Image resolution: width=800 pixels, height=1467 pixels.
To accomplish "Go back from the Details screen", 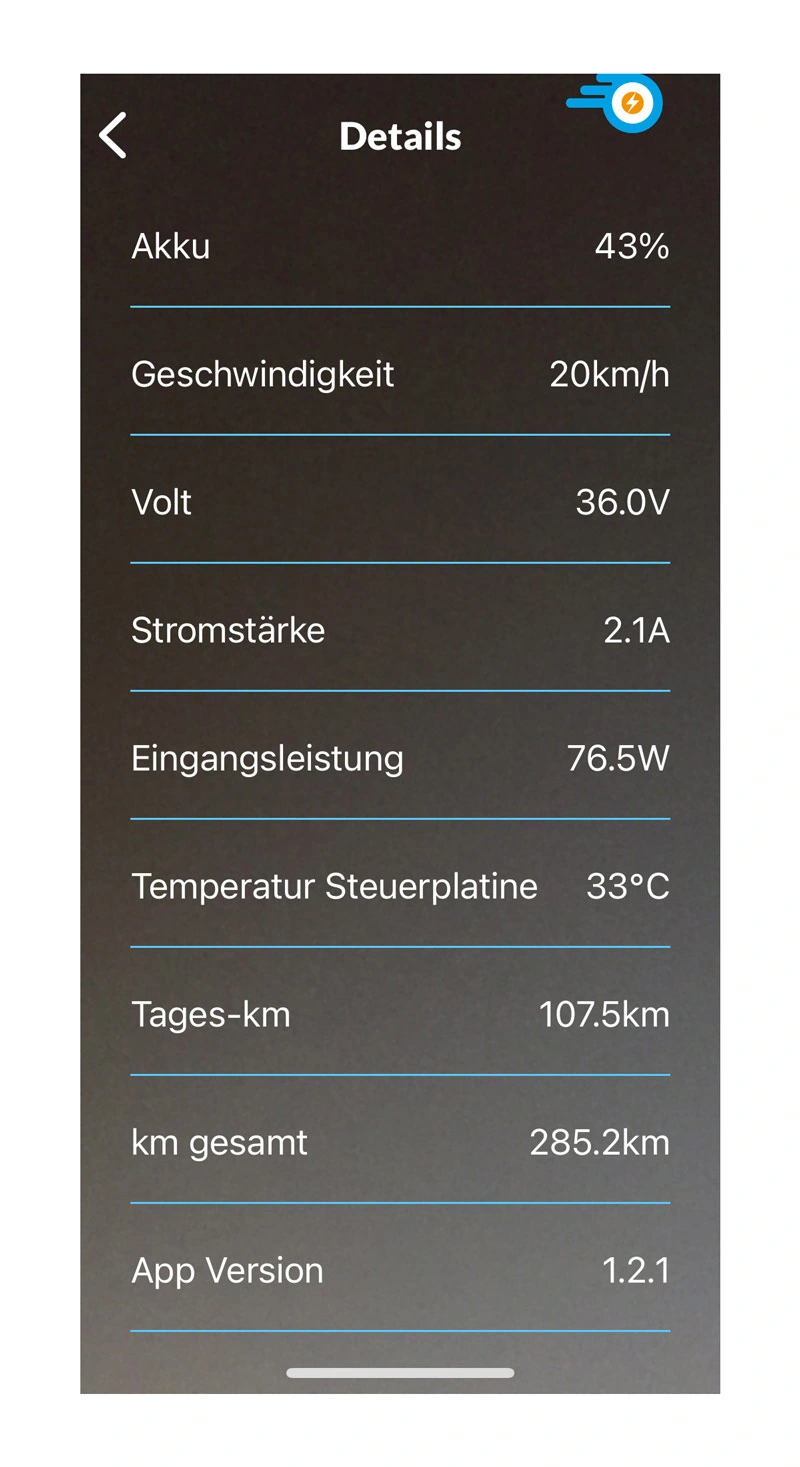I will 114,135.
